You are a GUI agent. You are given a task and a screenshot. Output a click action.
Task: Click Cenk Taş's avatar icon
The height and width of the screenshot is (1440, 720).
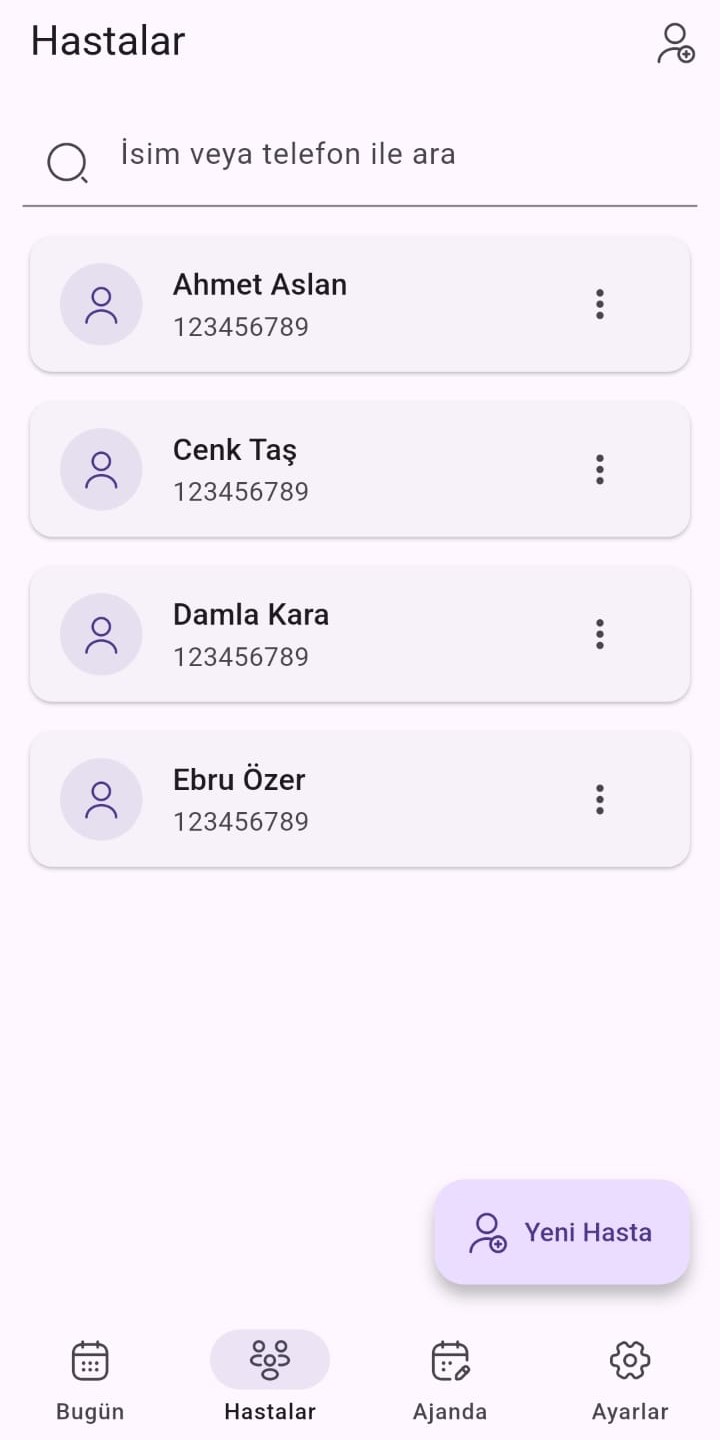tap(101, 469)
